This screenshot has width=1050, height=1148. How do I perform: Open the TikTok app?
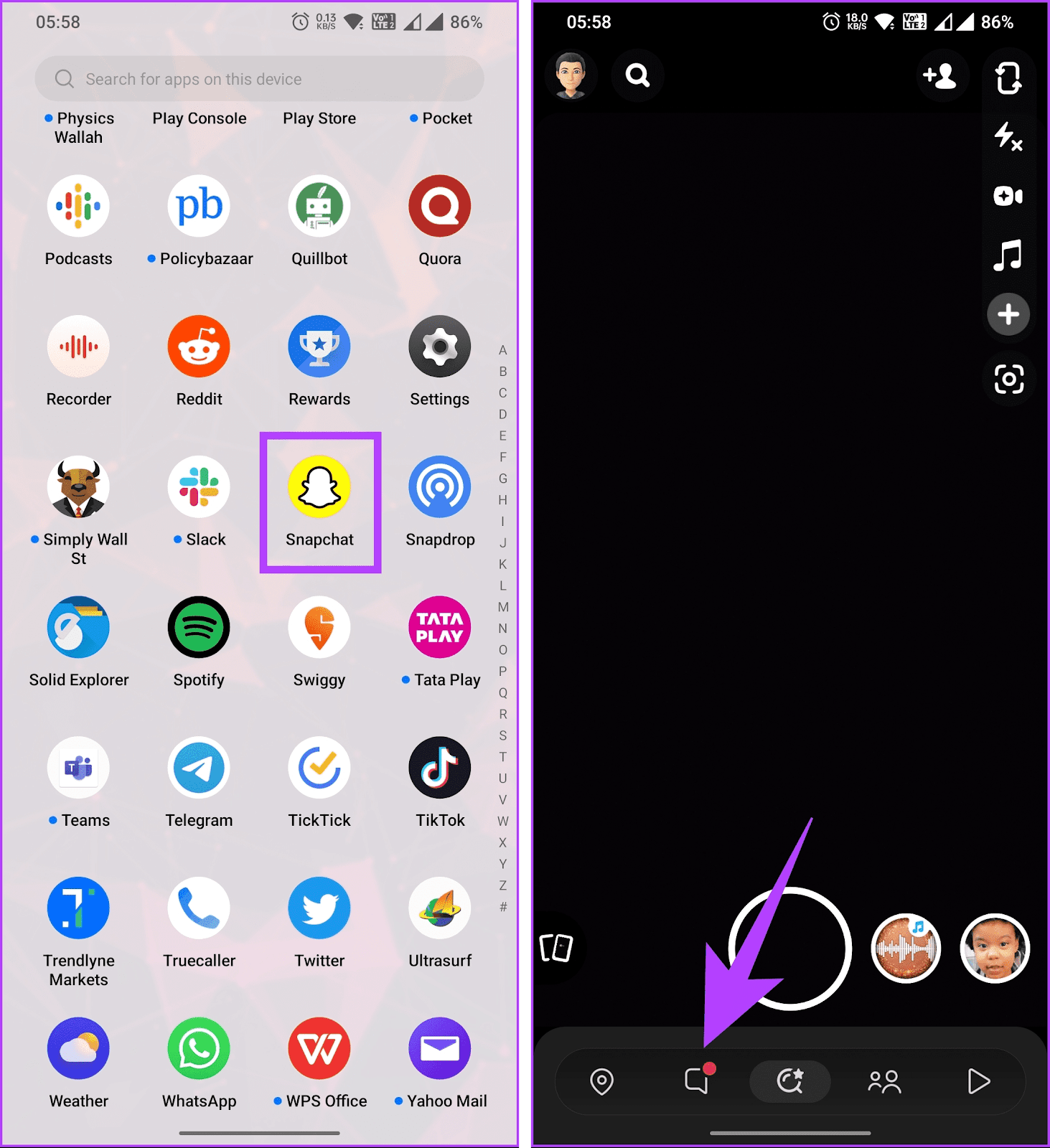[439, 768]
